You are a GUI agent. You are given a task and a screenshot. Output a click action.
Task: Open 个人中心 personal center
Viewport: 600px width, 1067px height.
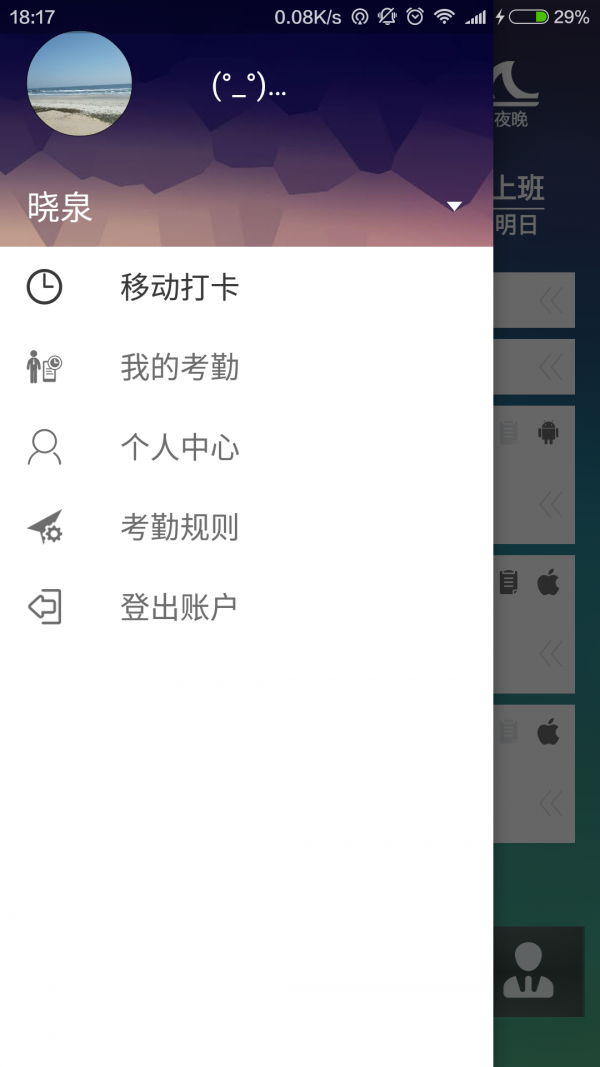tap(180, 447)
